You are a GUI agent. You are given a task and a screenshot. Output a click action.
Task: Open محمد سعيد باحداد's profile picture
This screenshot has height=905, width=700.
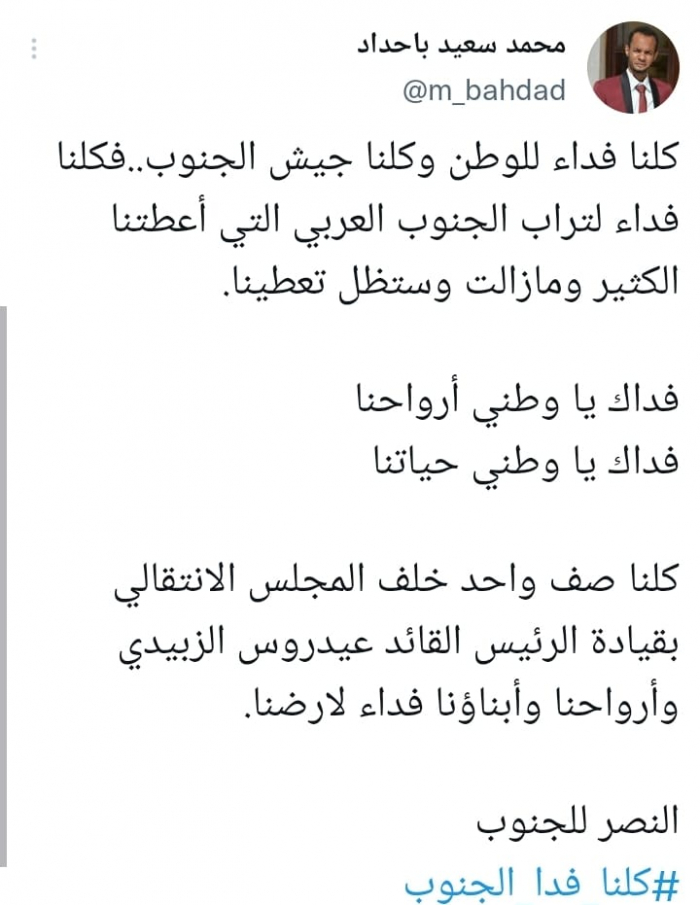(x=634, y=67)
